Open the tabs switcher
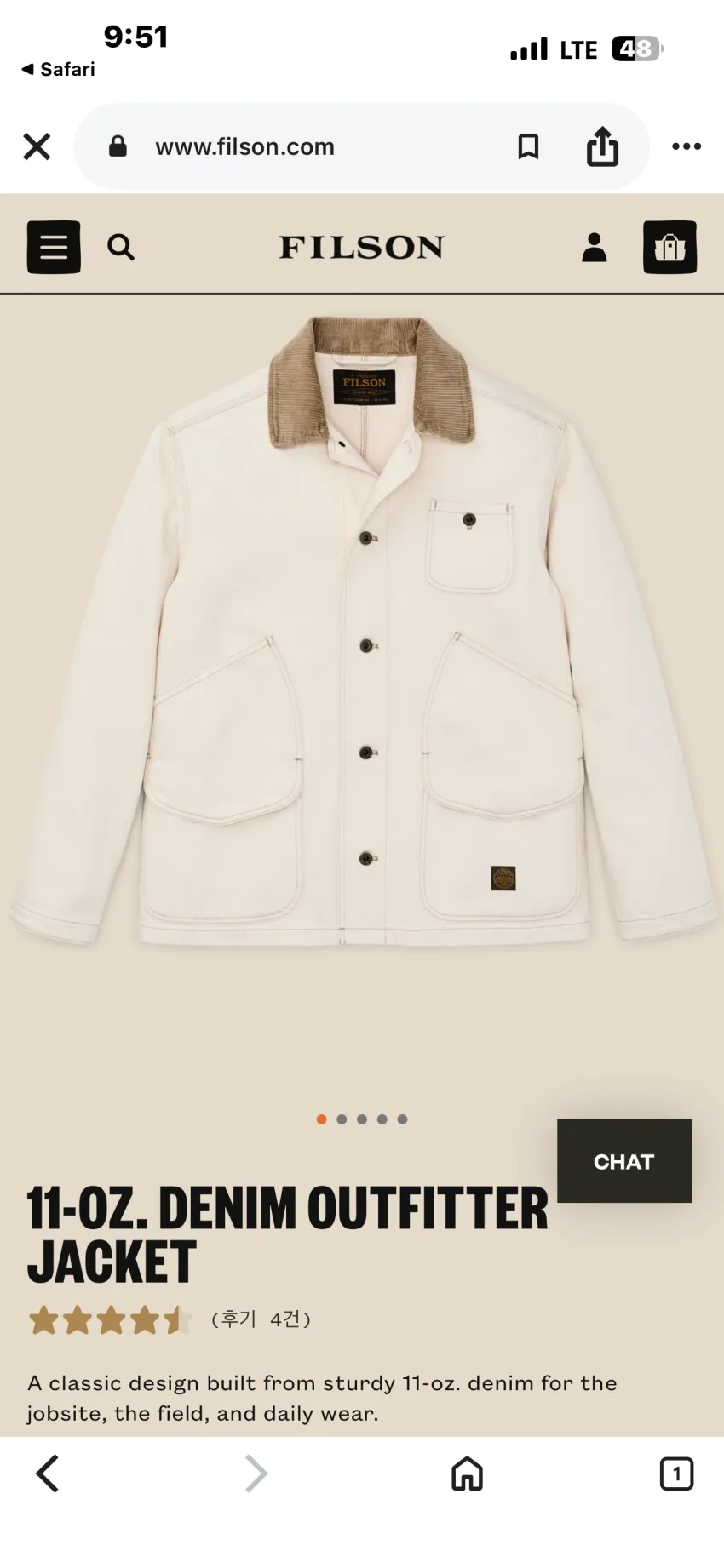724x1568 pixels. coord(676,1474)
